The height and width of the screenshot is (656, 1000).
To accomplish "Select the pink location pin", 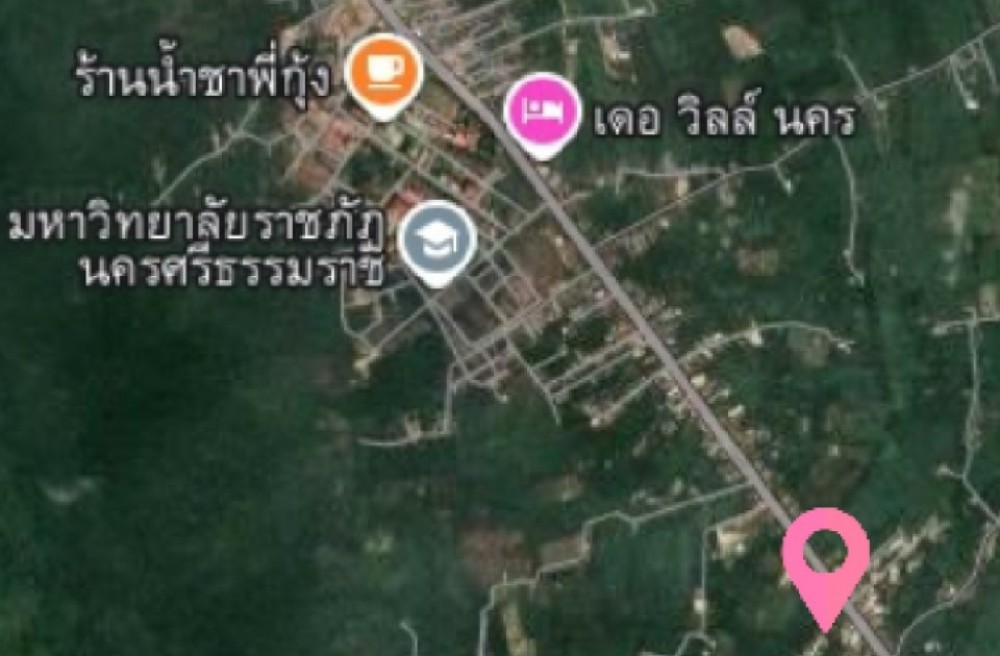I will pyautogui.click(x=825, y=552).
